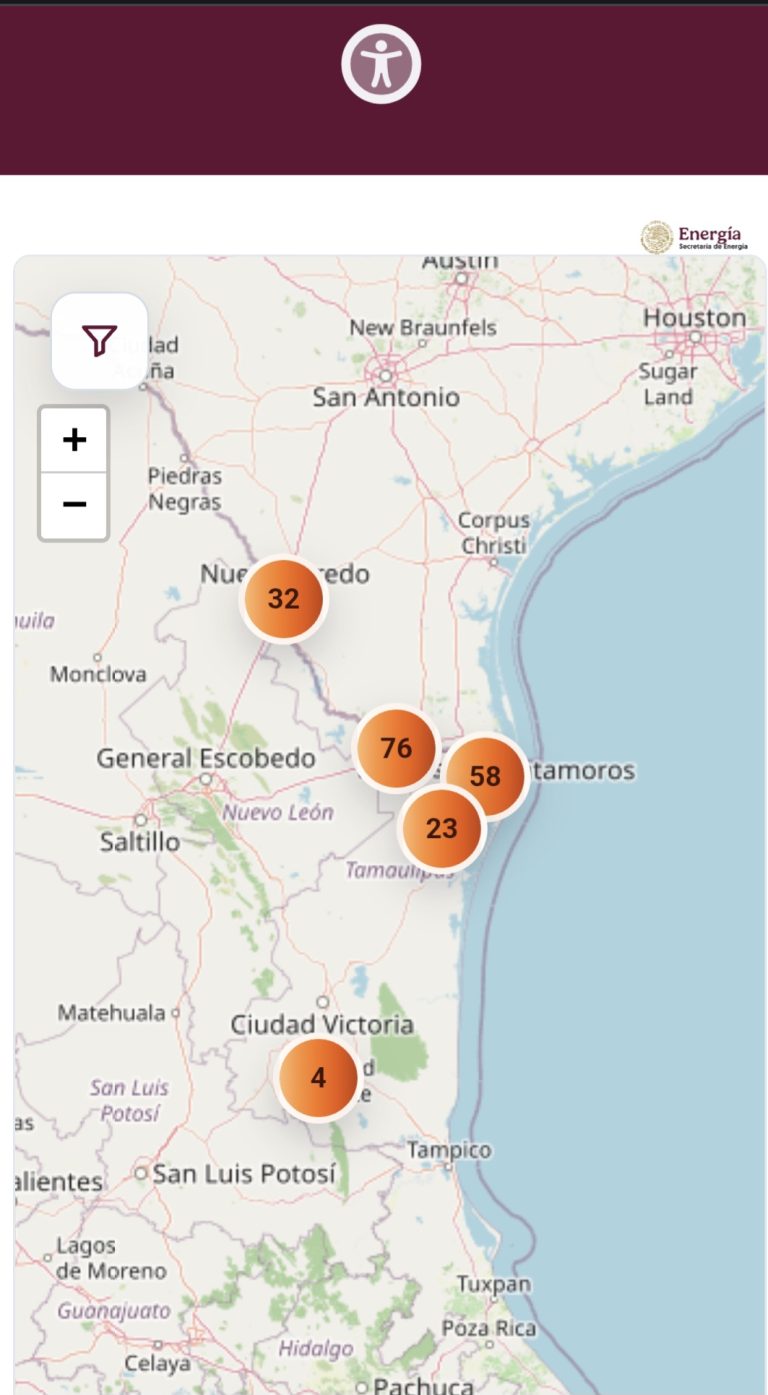The height and width of the screenshot is (1395, 768).
Task: Zoom out with the minus button
Action: [x=74, y=505]
